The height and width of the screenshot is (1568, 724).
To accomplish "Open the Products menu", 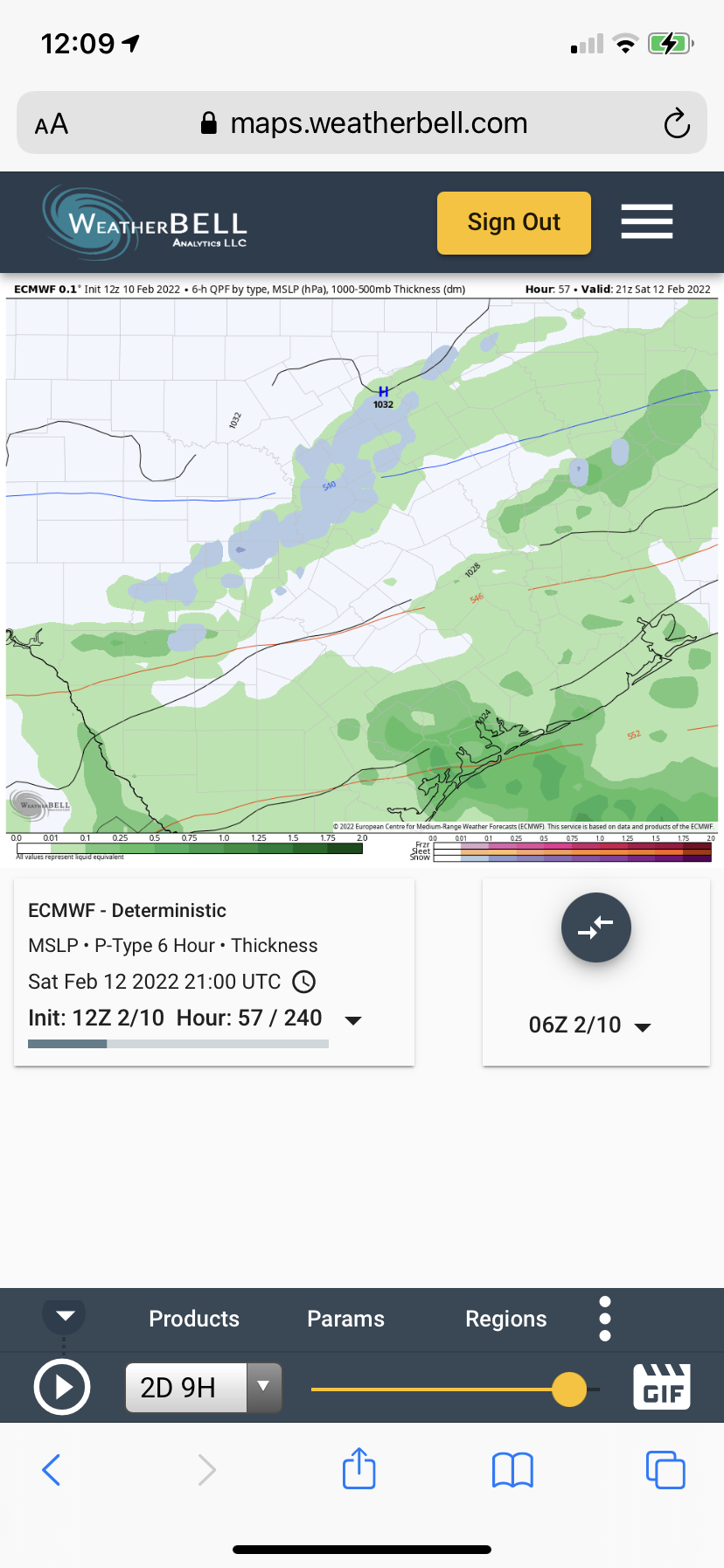I will point(194,1319).
